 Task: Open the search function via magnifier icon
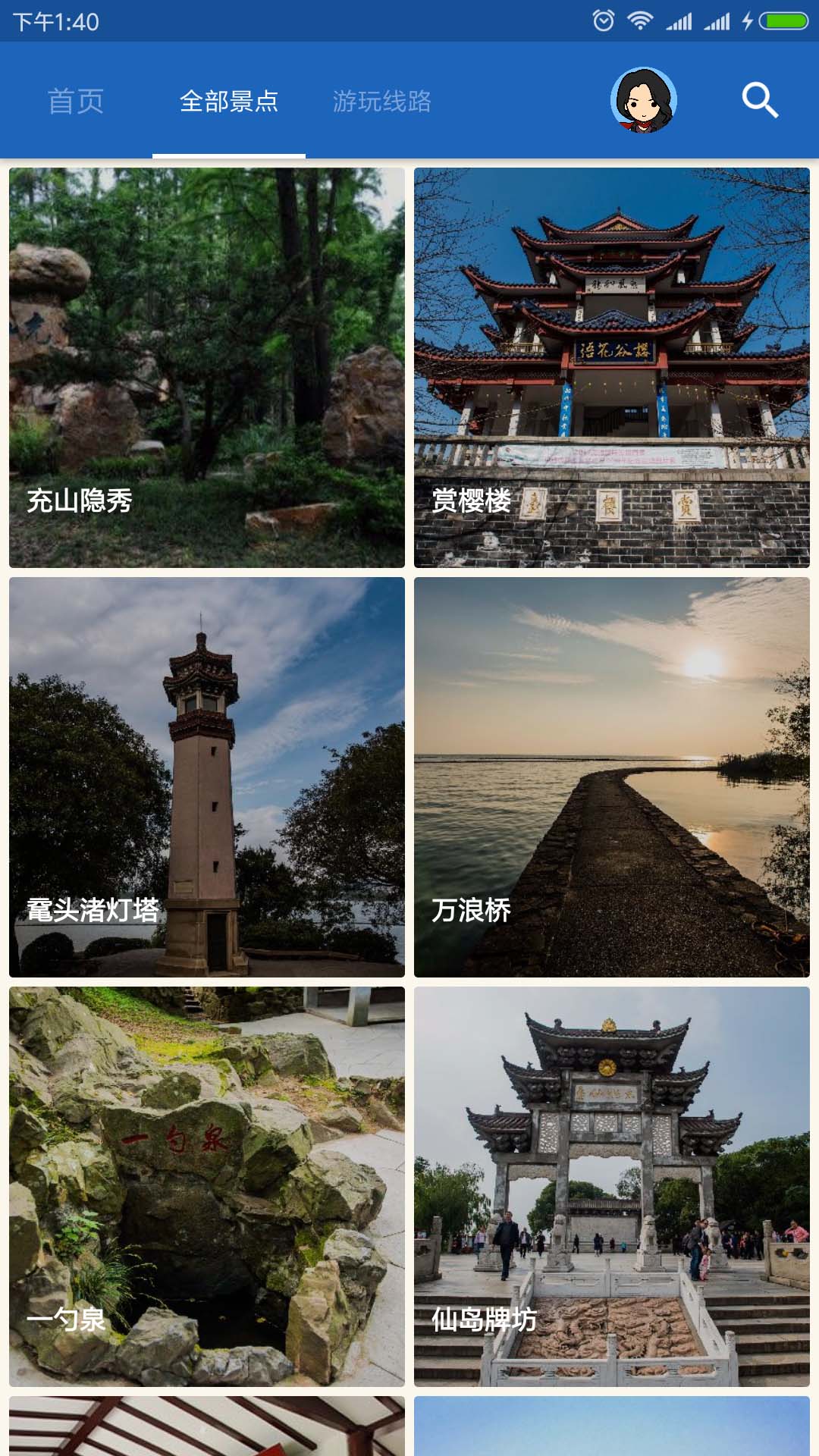pos(759,101)
